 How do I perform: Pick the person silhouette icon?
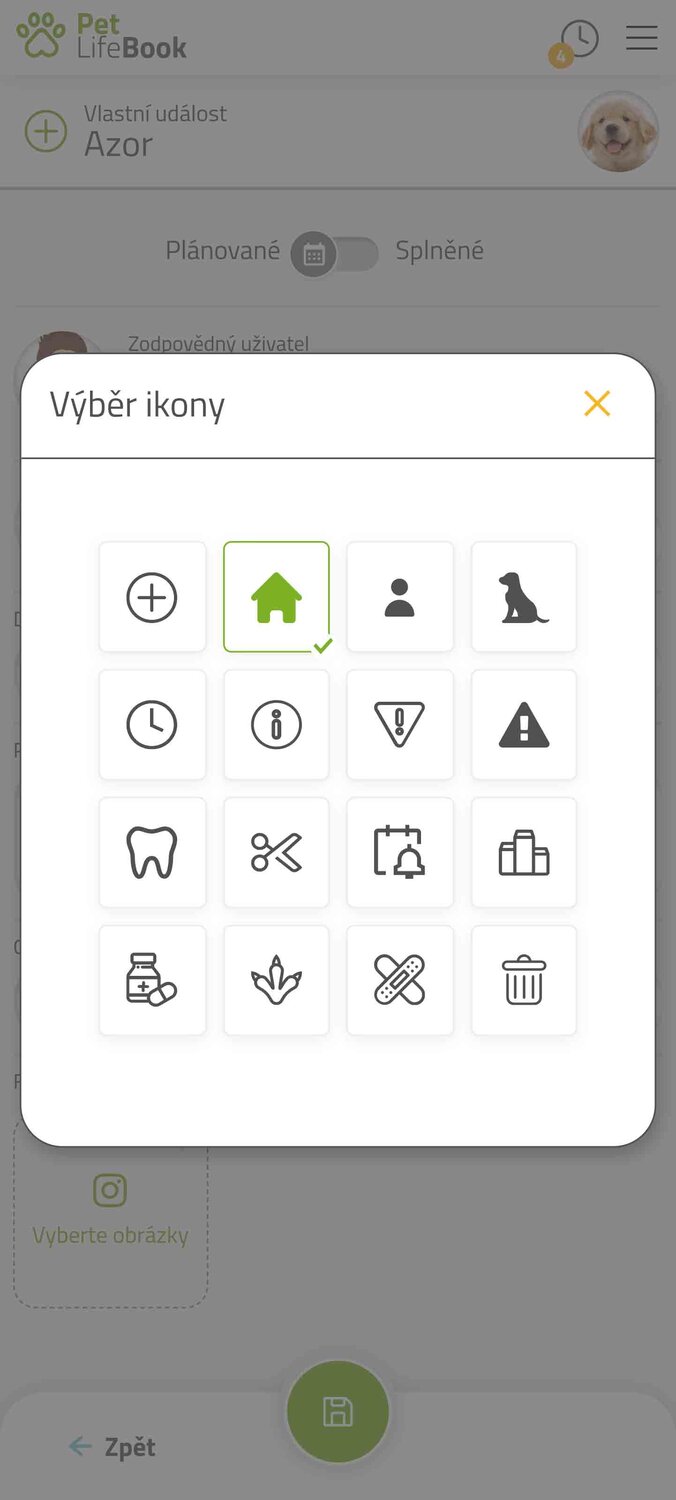click(400, 597)
